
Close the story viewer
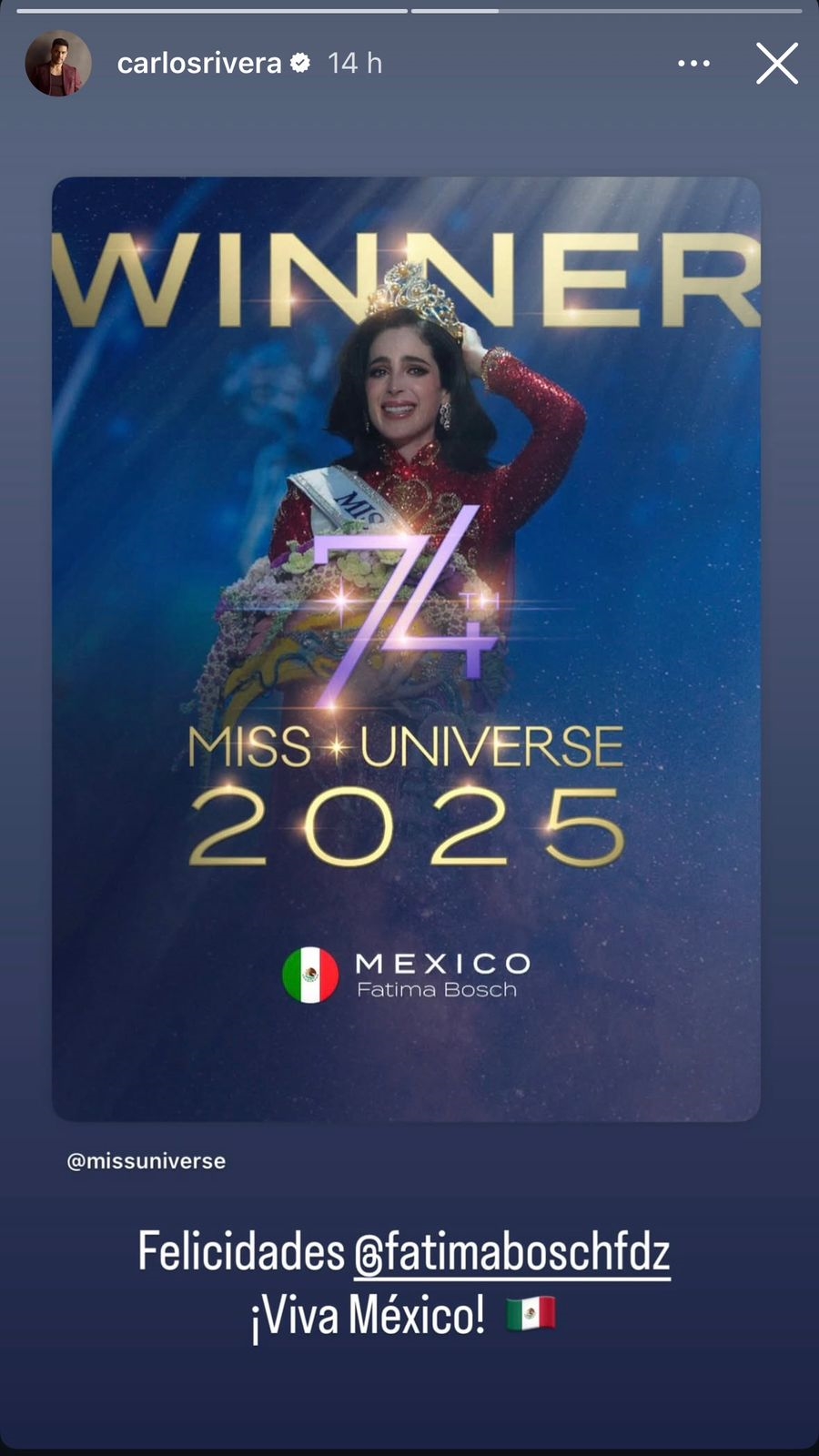point(776,64)
